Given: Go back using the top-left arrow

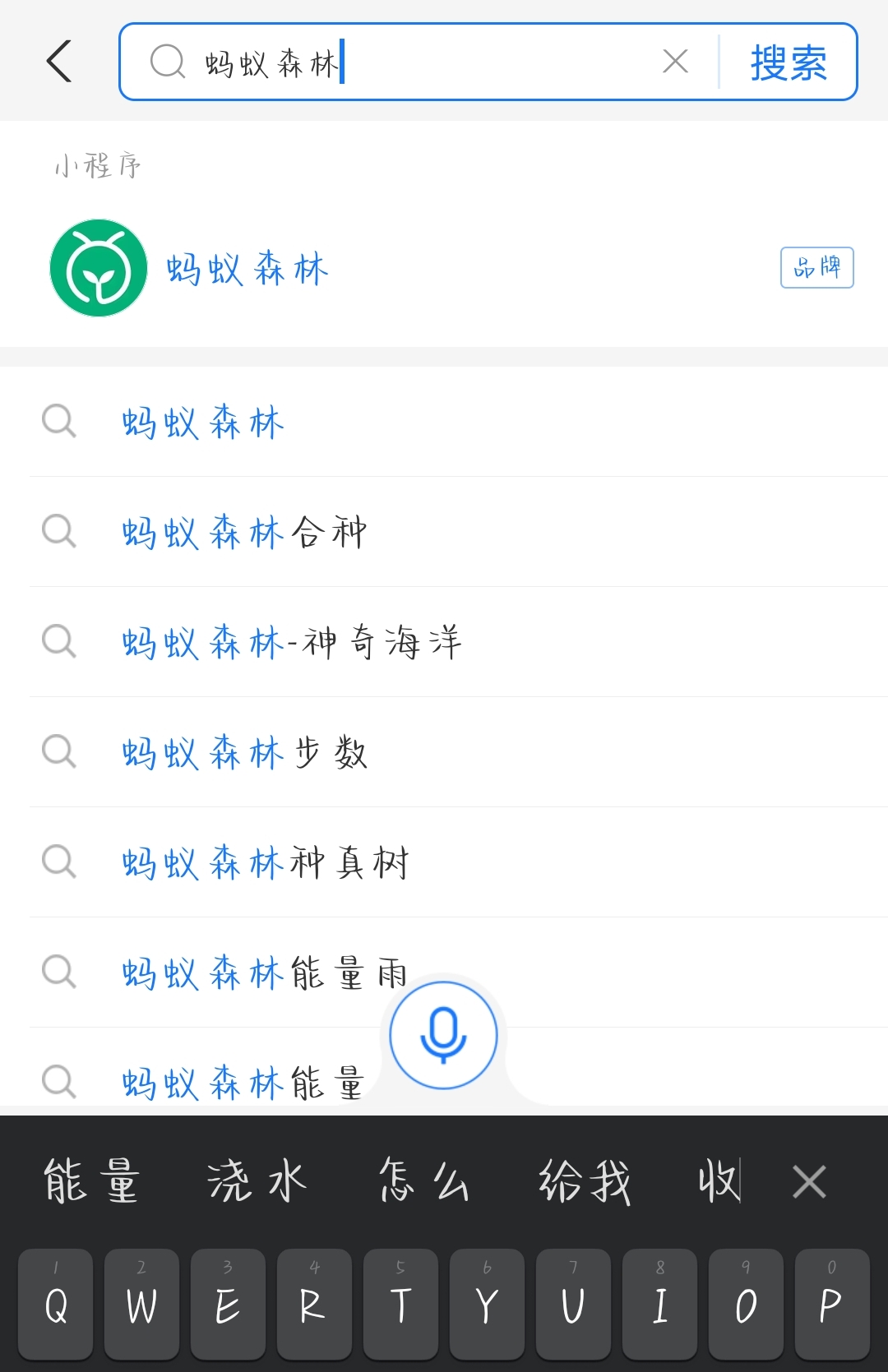Looking at the screenshot, I should [x=59, y=62].
